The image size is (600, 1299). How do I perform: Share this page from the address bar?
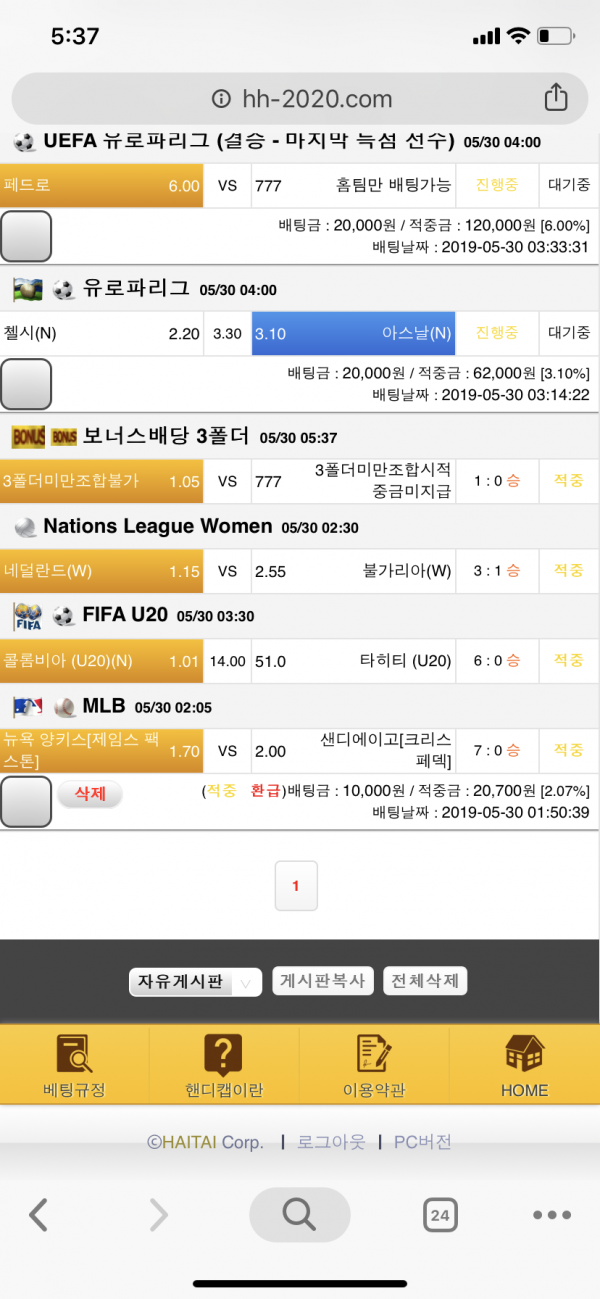click(x=555, y=98)
